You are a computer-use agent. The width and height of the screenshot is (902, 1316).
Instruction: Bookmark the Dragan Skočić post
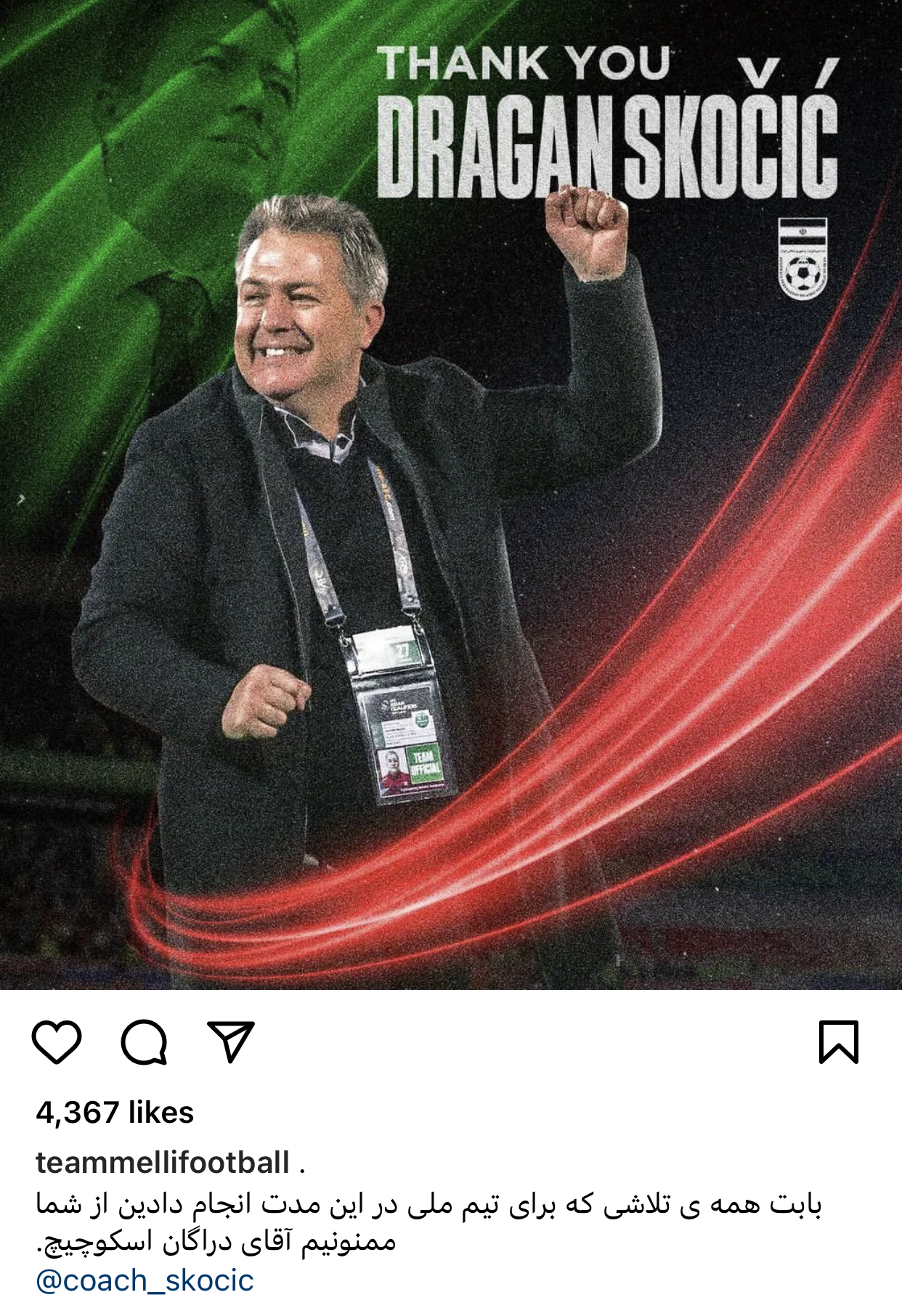(x=839, y=1042)
